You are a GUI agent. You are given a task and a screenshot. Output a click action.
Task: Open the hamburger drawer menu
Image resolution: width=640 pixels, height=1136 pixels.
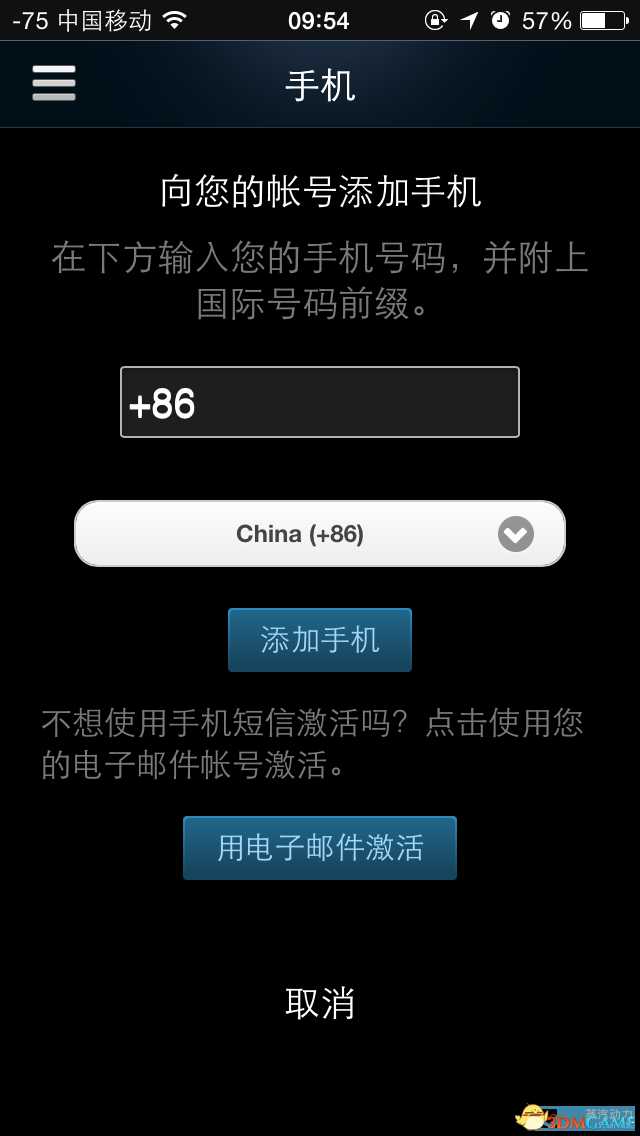point(54,83)
